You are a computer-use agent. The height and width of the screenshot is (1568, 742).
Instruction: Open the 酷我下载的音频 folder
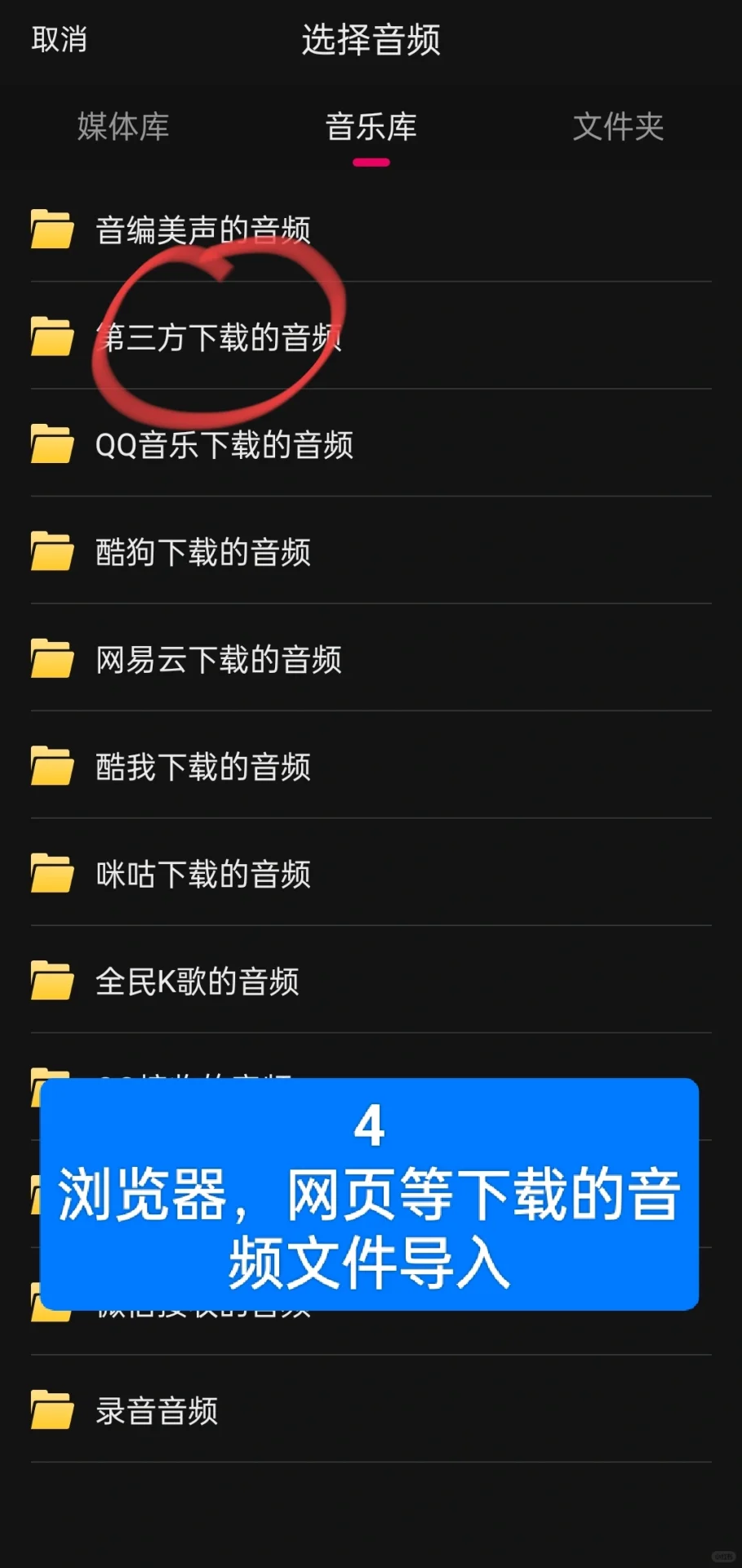pyautogui.click(x=371, y=766)
